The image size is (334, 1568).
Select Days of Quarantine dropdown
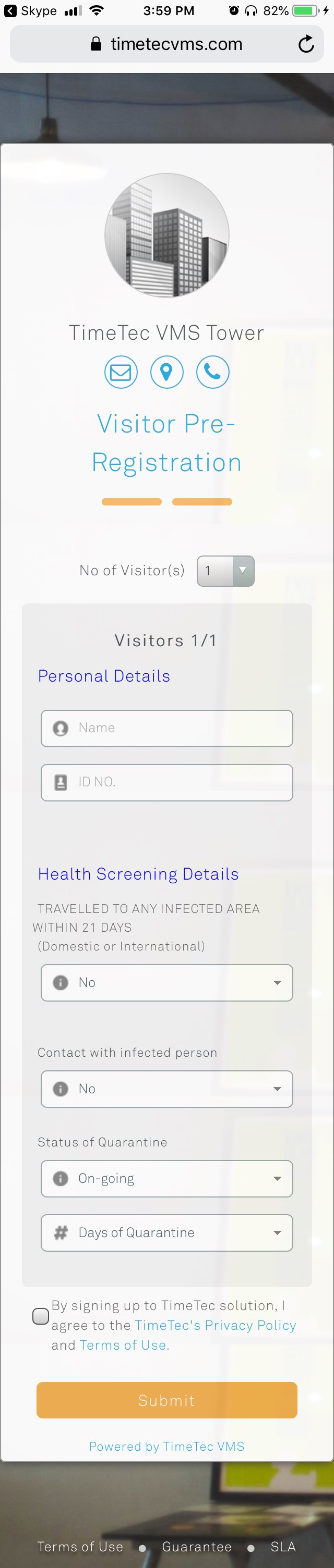166,1232
